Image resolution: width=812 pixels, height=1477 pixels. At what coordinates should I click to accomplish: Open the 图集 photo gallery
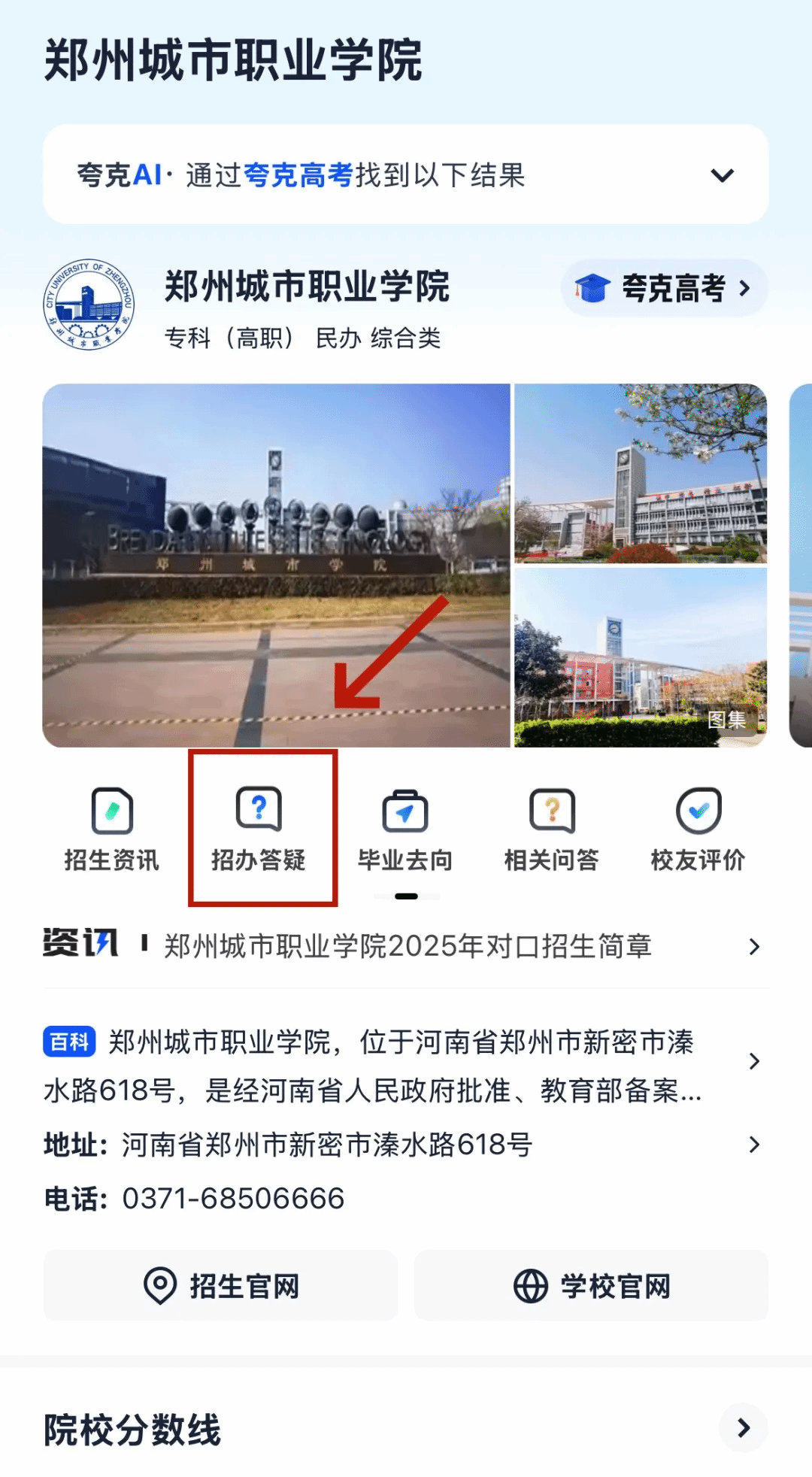(726, 720)
